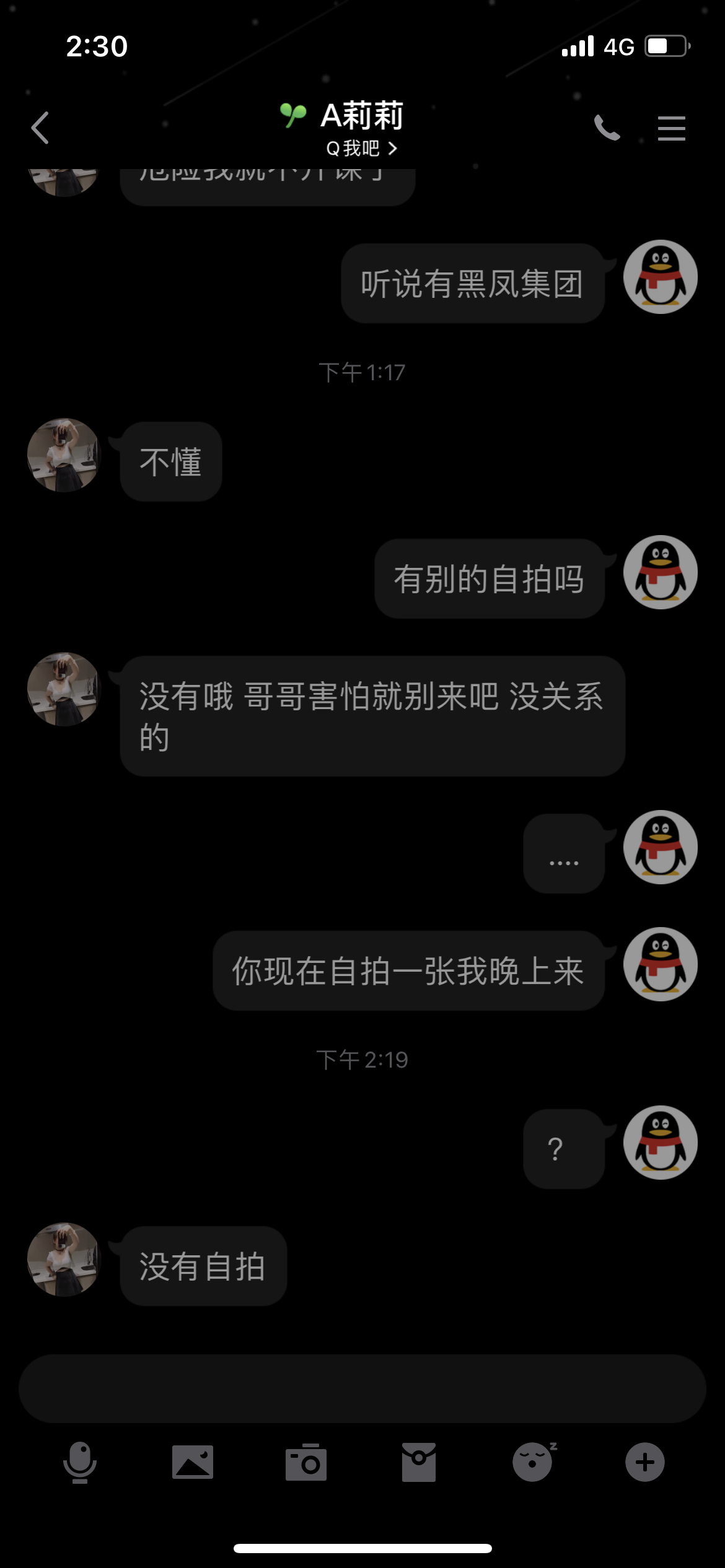Start a call with the phone icon

point(608,128)
